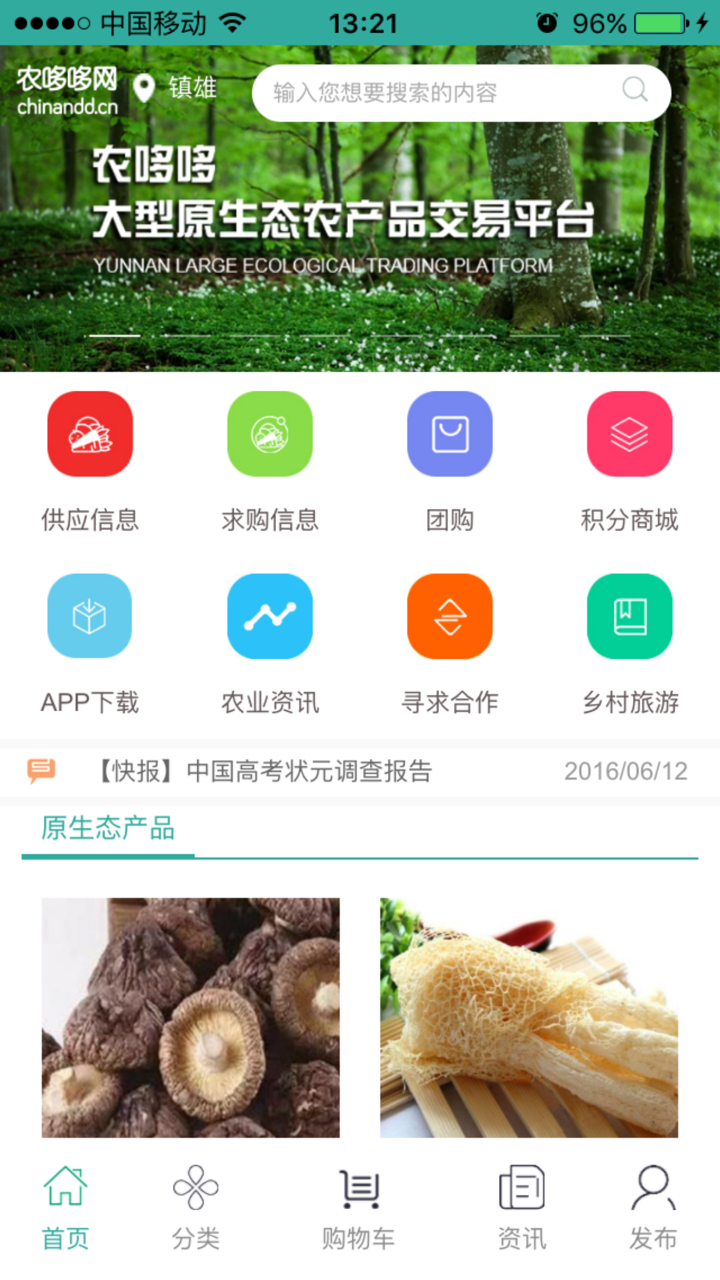This screenshot has width=720, height=1280.
Task: Select the 求购信息 purchase info icon
Action: (270, 433)
